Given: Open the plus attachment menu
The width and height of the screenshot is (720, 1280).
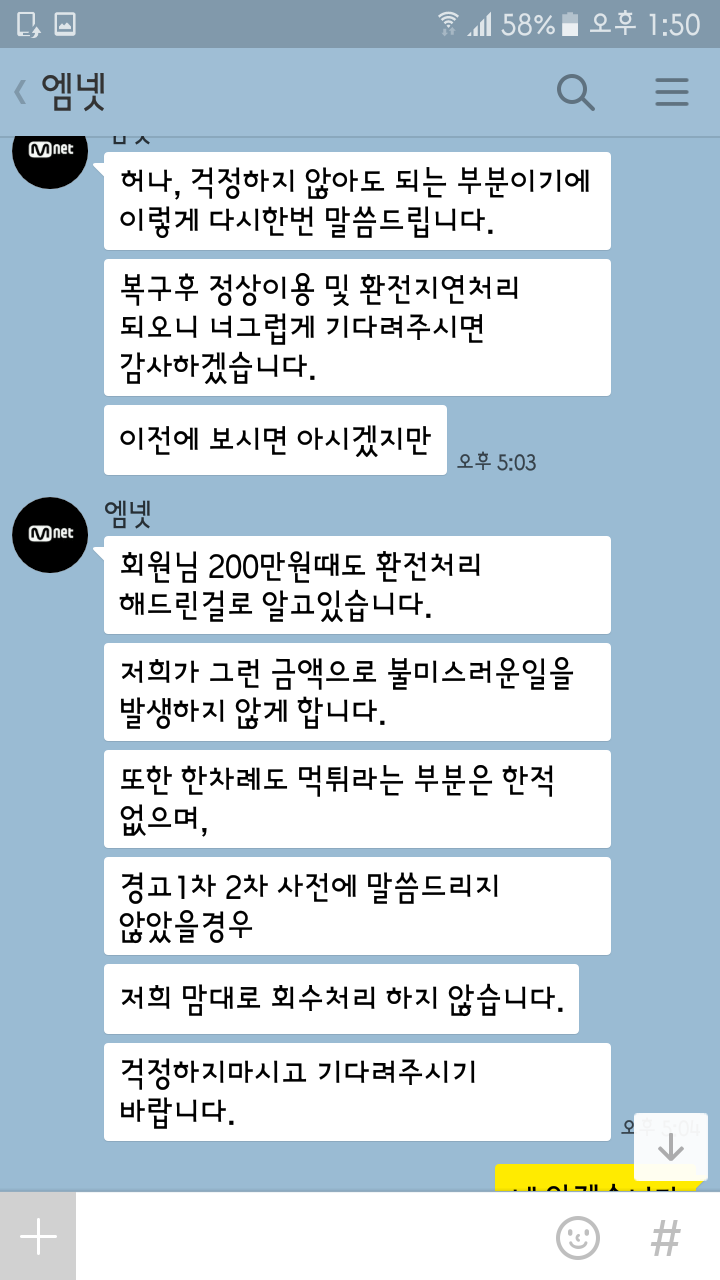Looking at the screenshot, I should tap(38, 1236).
